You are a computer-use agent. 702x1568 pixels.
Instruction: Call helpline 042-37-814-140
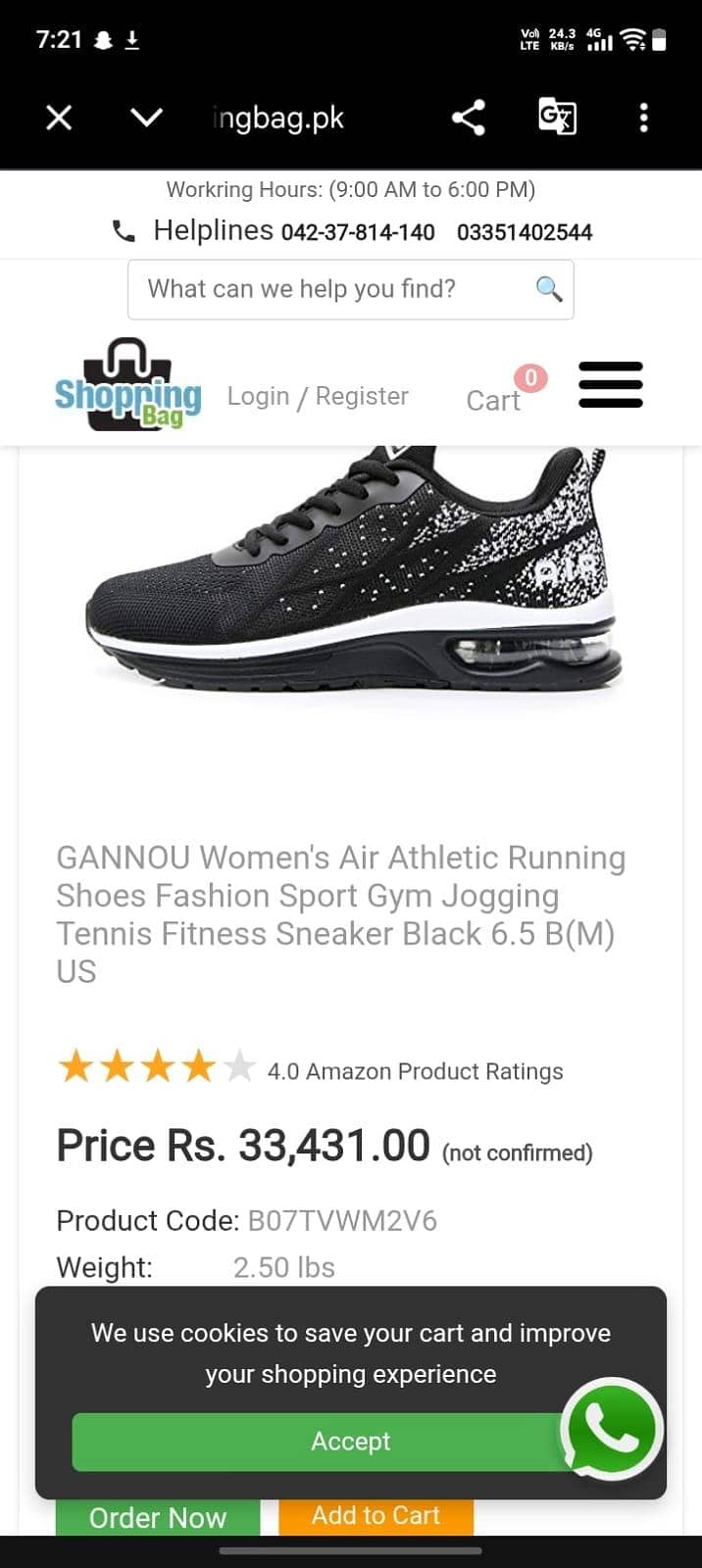pyautogui.click(x=358, y=232)
